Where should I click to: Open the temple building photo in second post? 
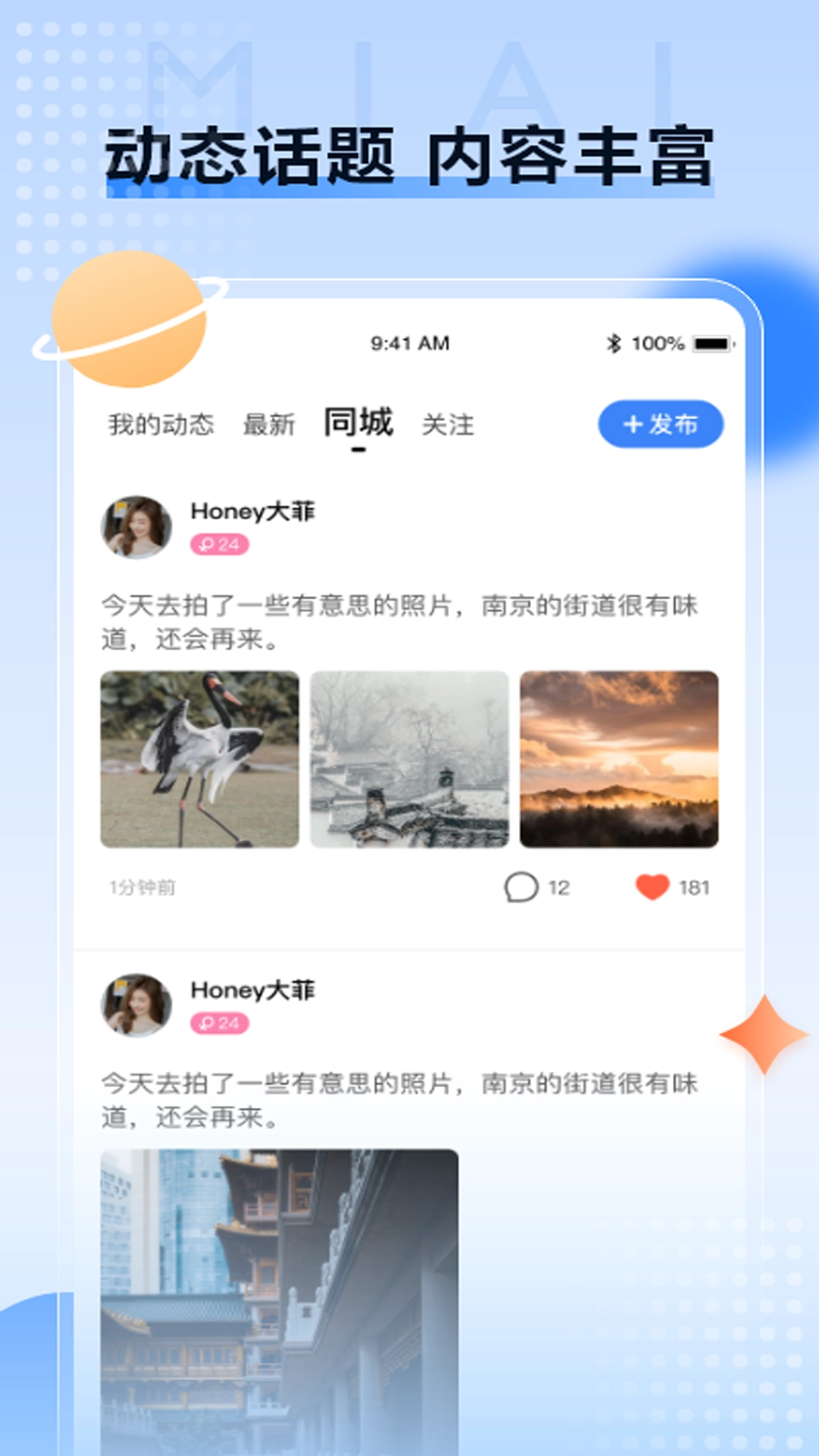tap(279, 1289)
